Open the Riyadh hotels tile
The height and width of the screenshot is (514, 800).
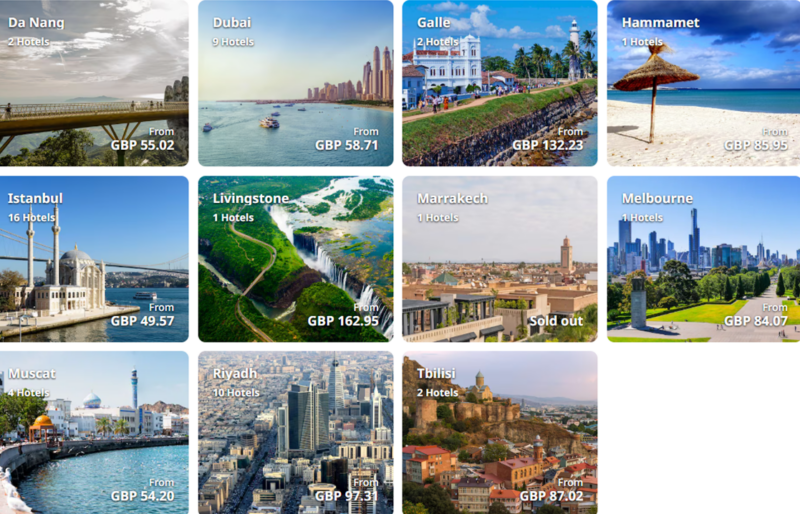coord(295,432)
